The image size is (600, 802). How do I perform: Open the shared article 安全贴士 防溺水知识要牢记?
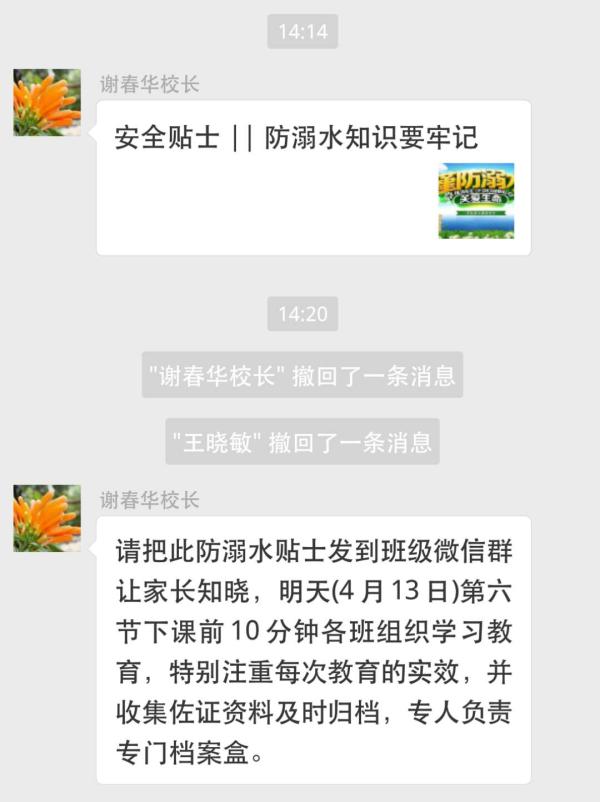[312, 177]
